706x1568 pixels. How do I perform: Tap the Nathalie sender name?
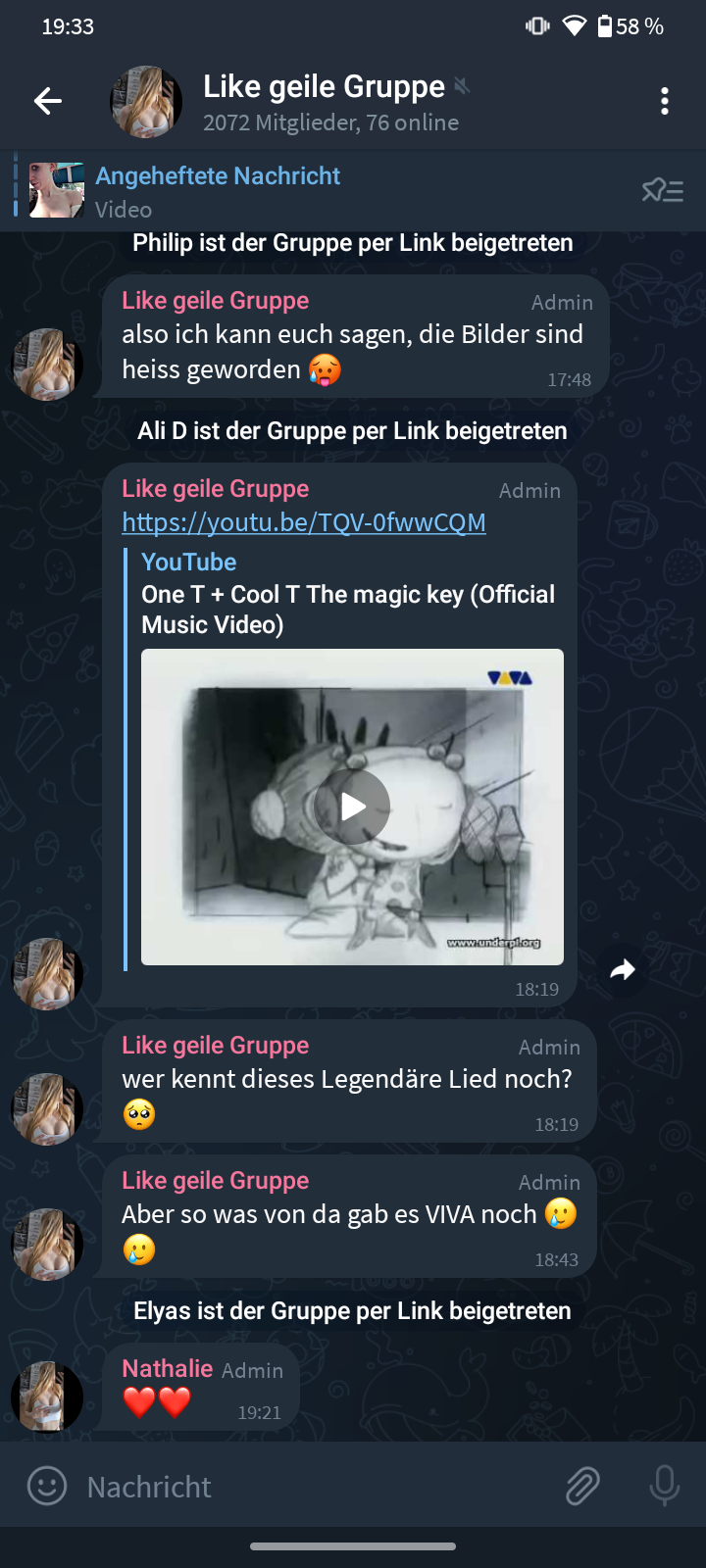click(167, 1369)
